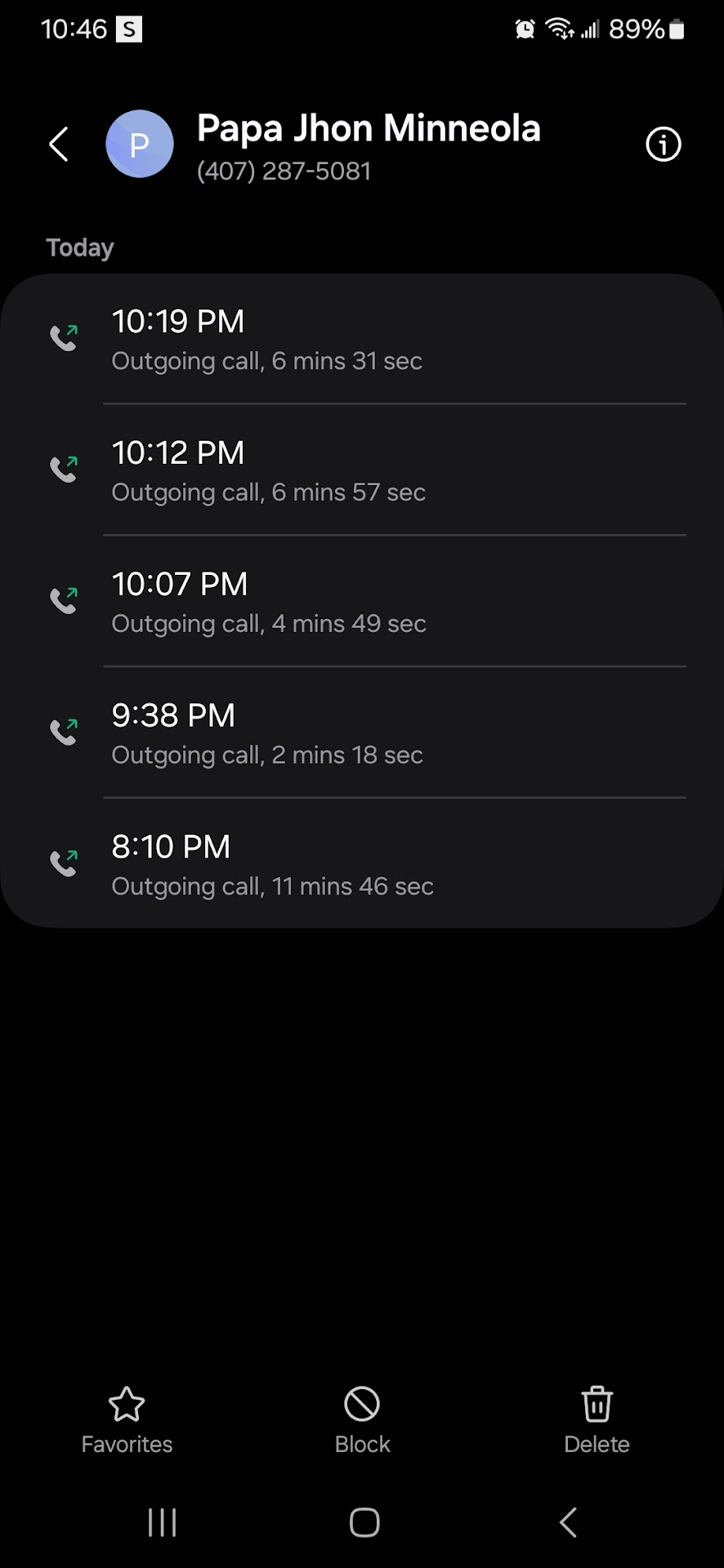724x1568 pixels.
Task: Delete this call history
Action: tap(597, 1419)
